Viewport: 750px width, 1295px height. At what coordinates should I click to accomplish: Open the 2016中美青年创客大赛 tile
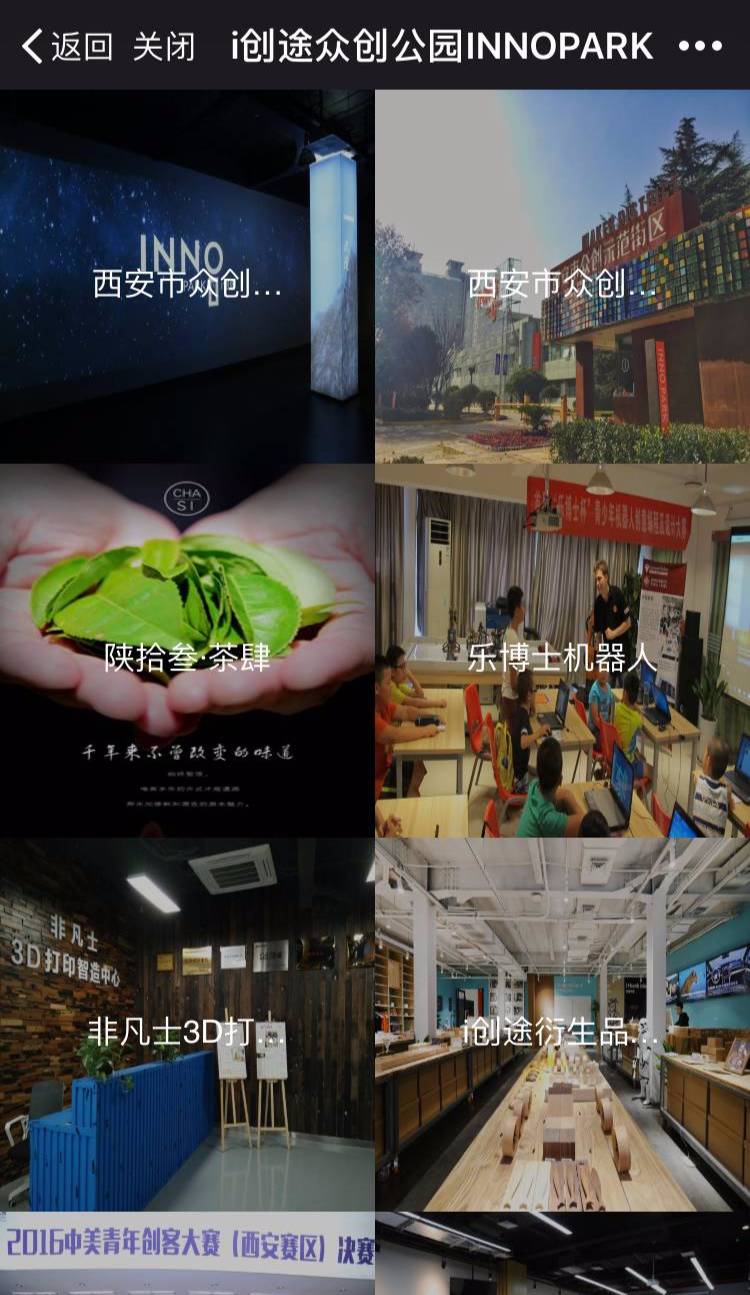pyautogui.click(x=187, y=1254)
